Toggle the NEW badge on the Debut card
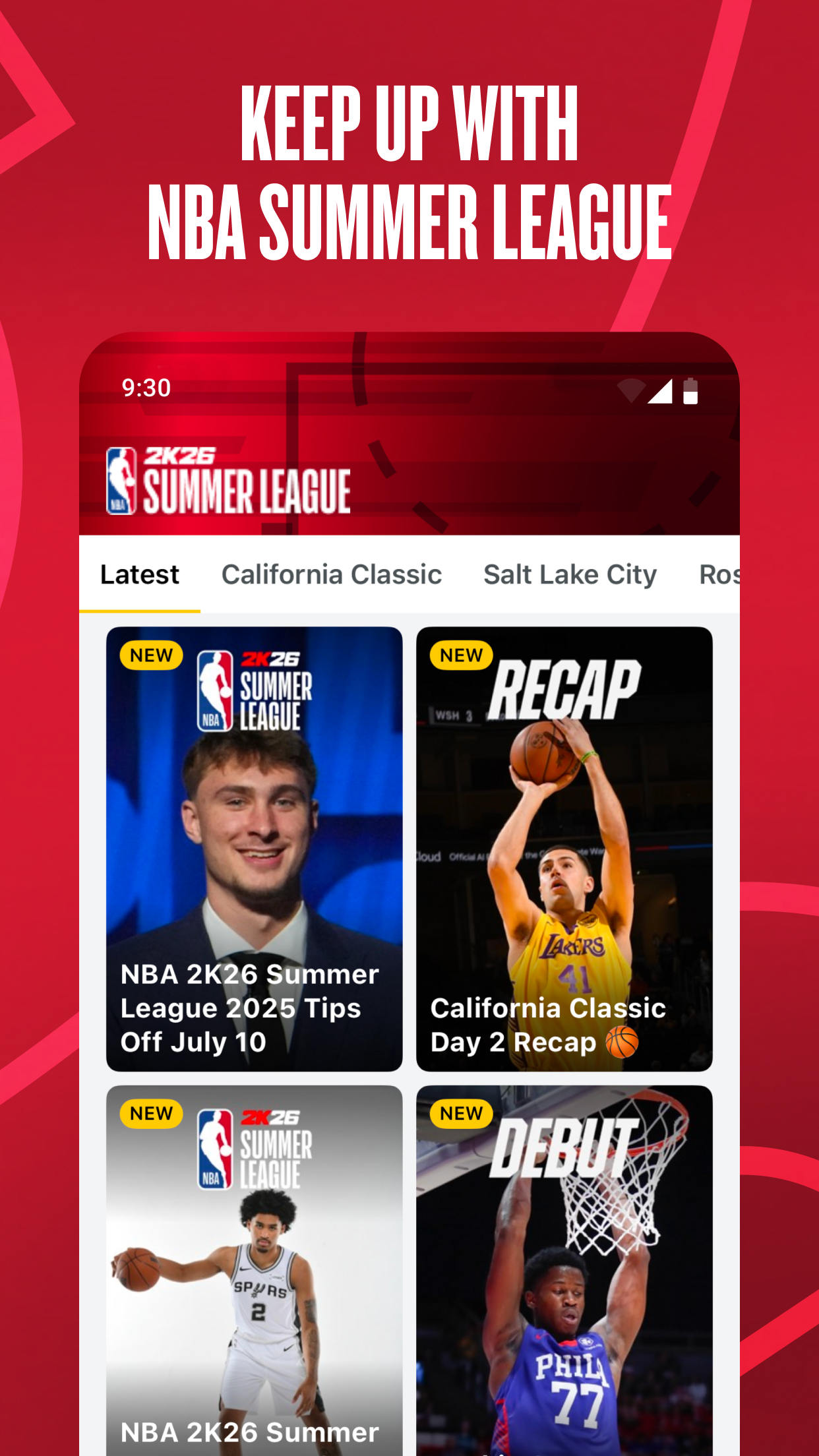 [460, 1113]
